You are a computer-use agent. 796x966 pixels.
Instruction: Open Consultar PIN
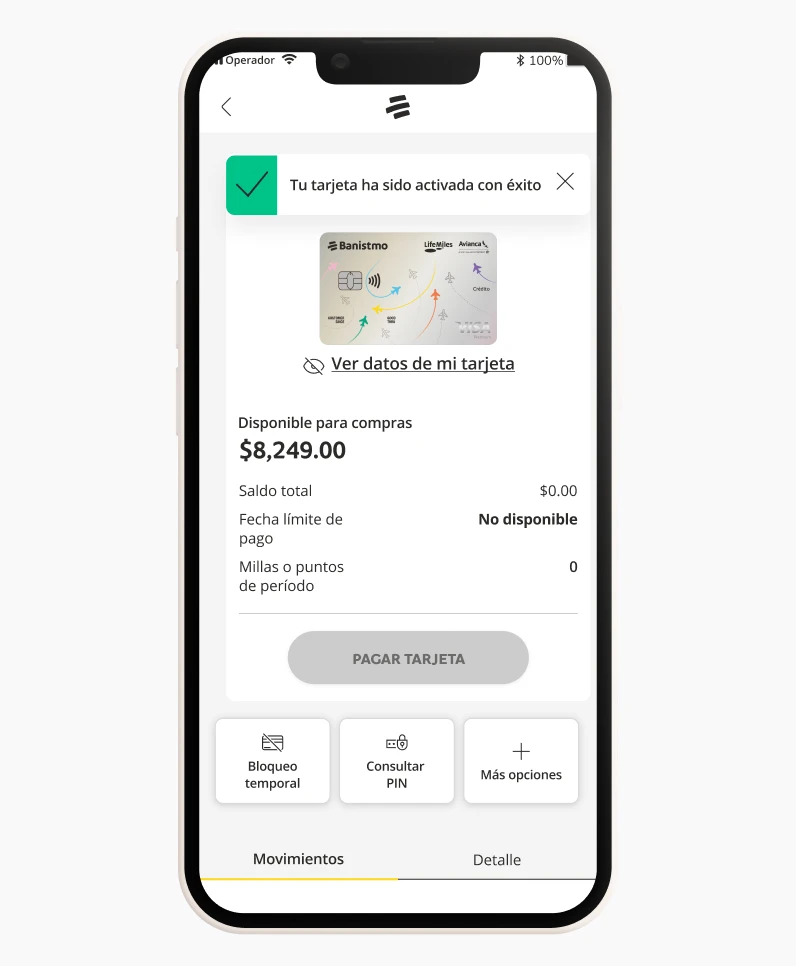[396, 761]
